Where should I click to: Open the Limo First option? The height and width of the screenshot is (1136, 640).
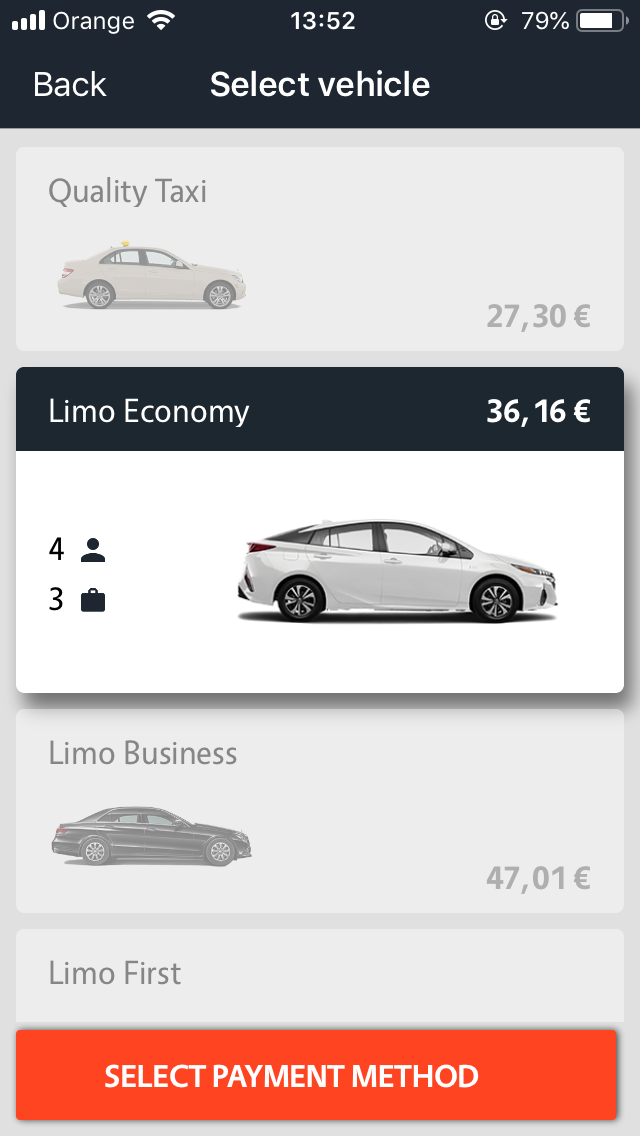(x=320, y=976)
